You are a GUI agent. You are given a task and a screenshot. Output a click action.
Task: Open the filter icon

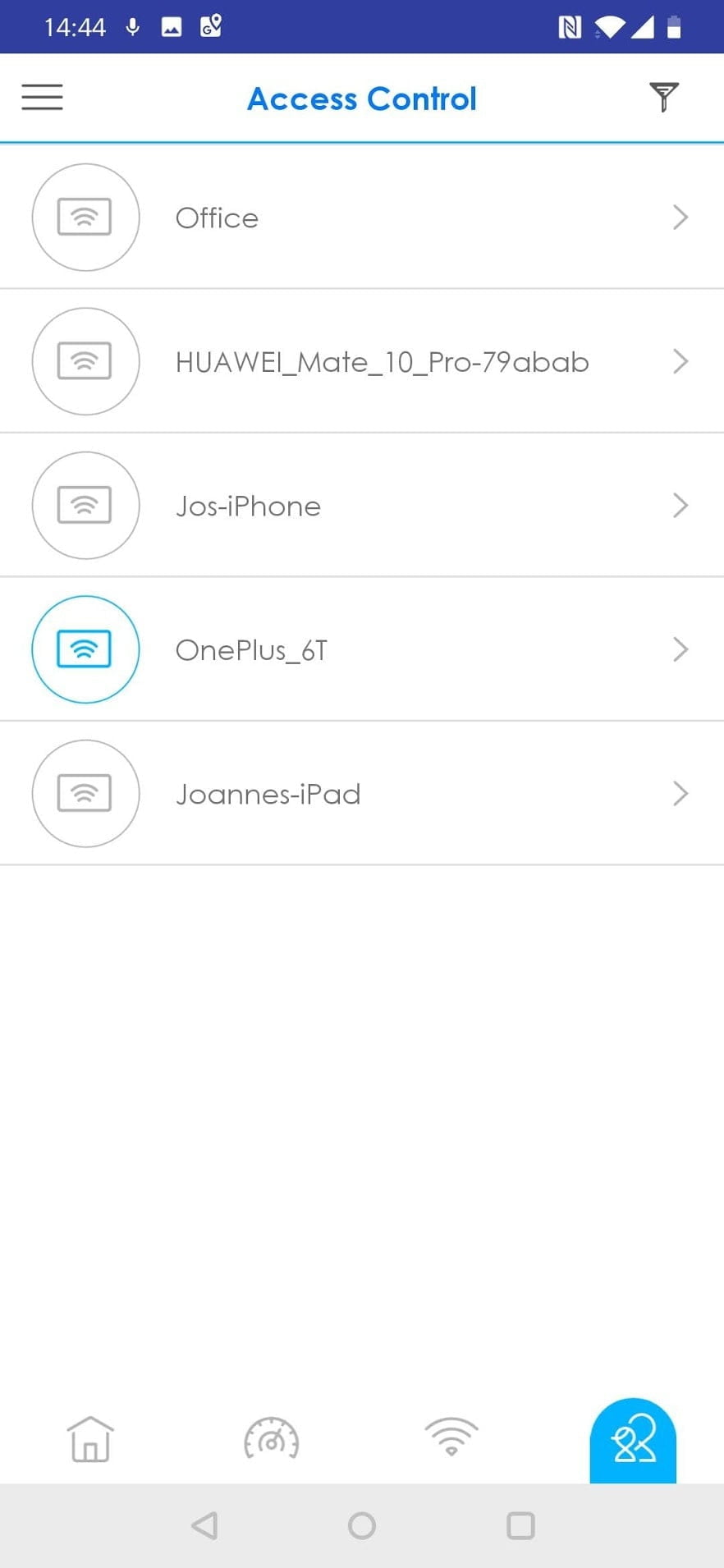coord(663,97)
